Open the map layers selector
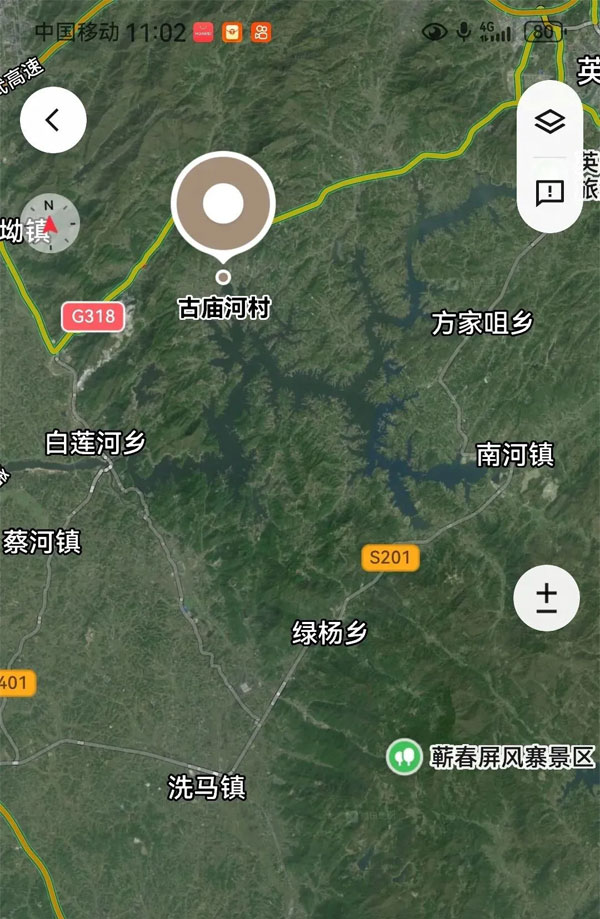This screenshot has width=600, height=919. [x=549, y=123]
